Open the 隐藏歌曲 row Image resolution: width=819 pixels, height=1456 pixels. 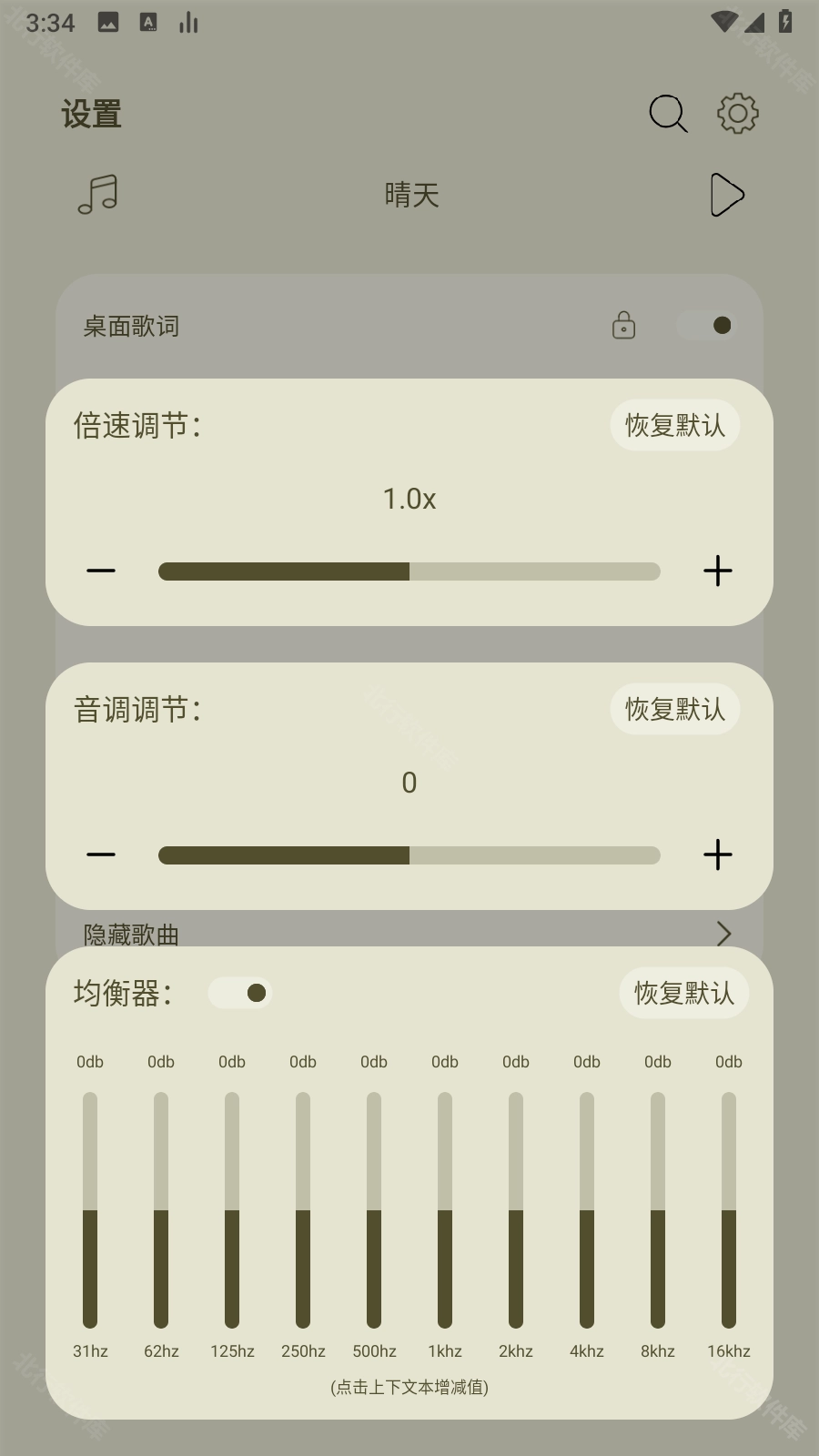(409, 934)
